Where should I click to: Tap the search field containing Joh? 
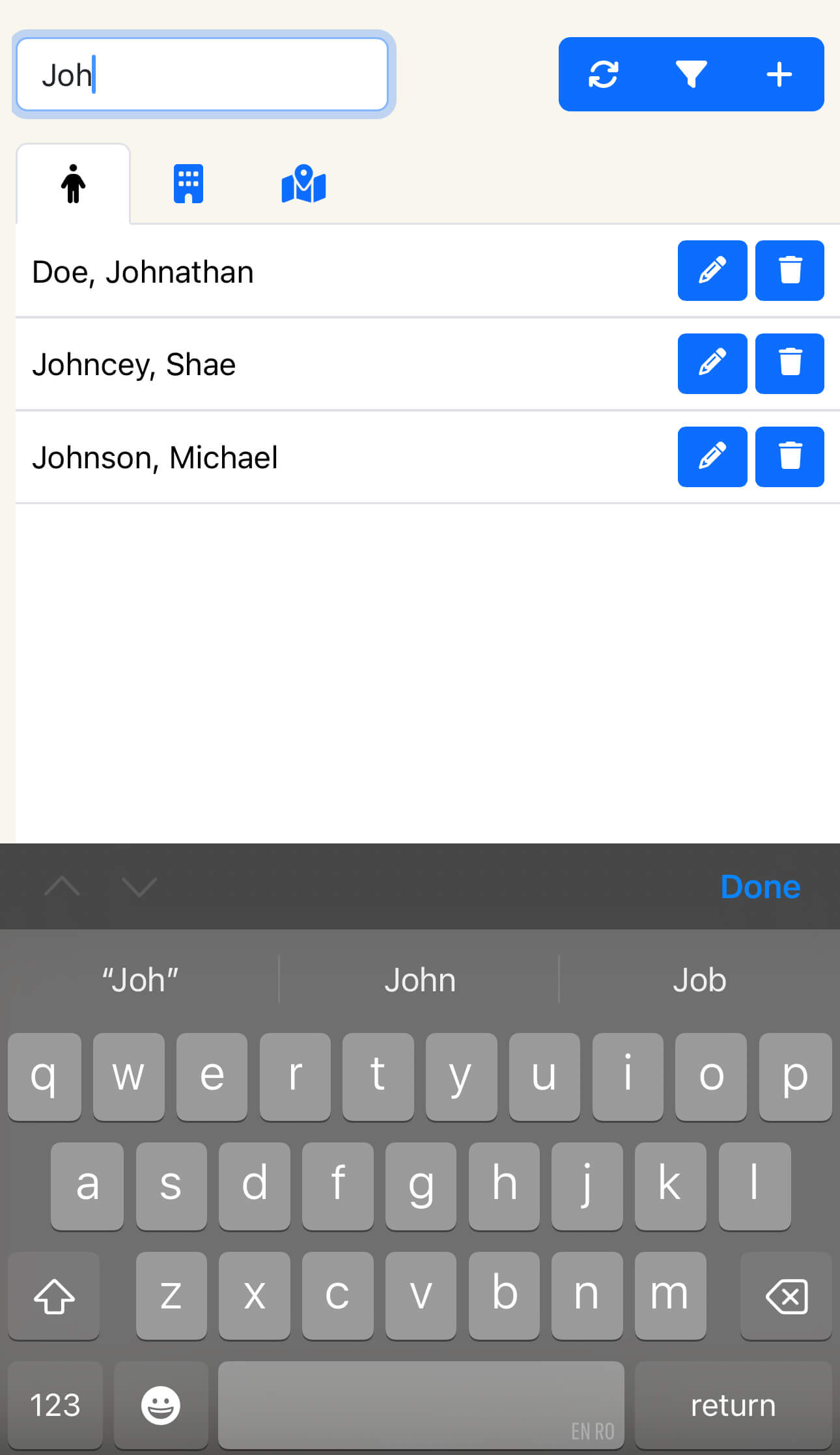tap(202, 74)
